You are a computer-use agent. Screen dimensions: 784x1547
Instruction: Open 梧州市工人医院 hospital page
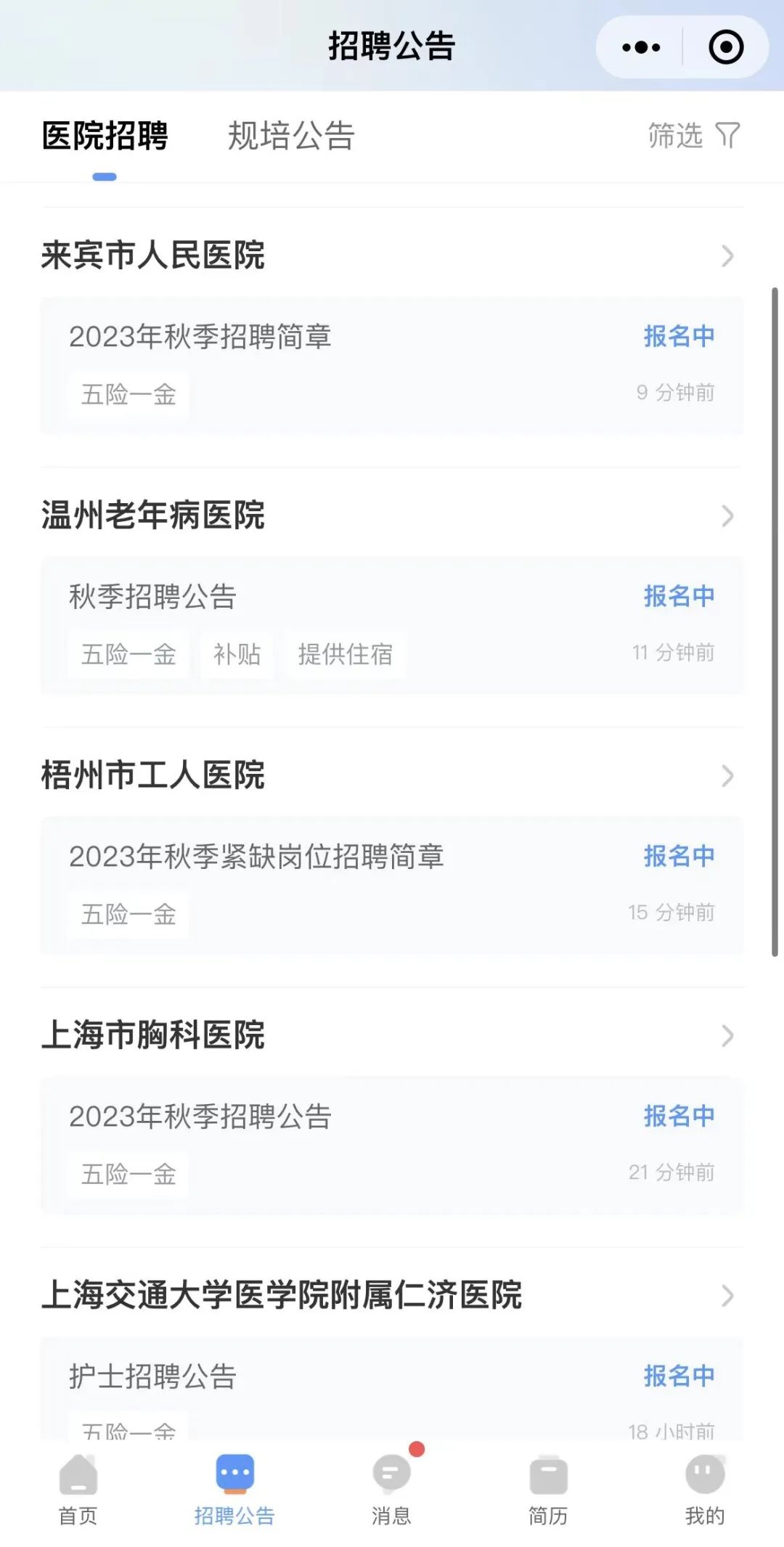(388, 775)
